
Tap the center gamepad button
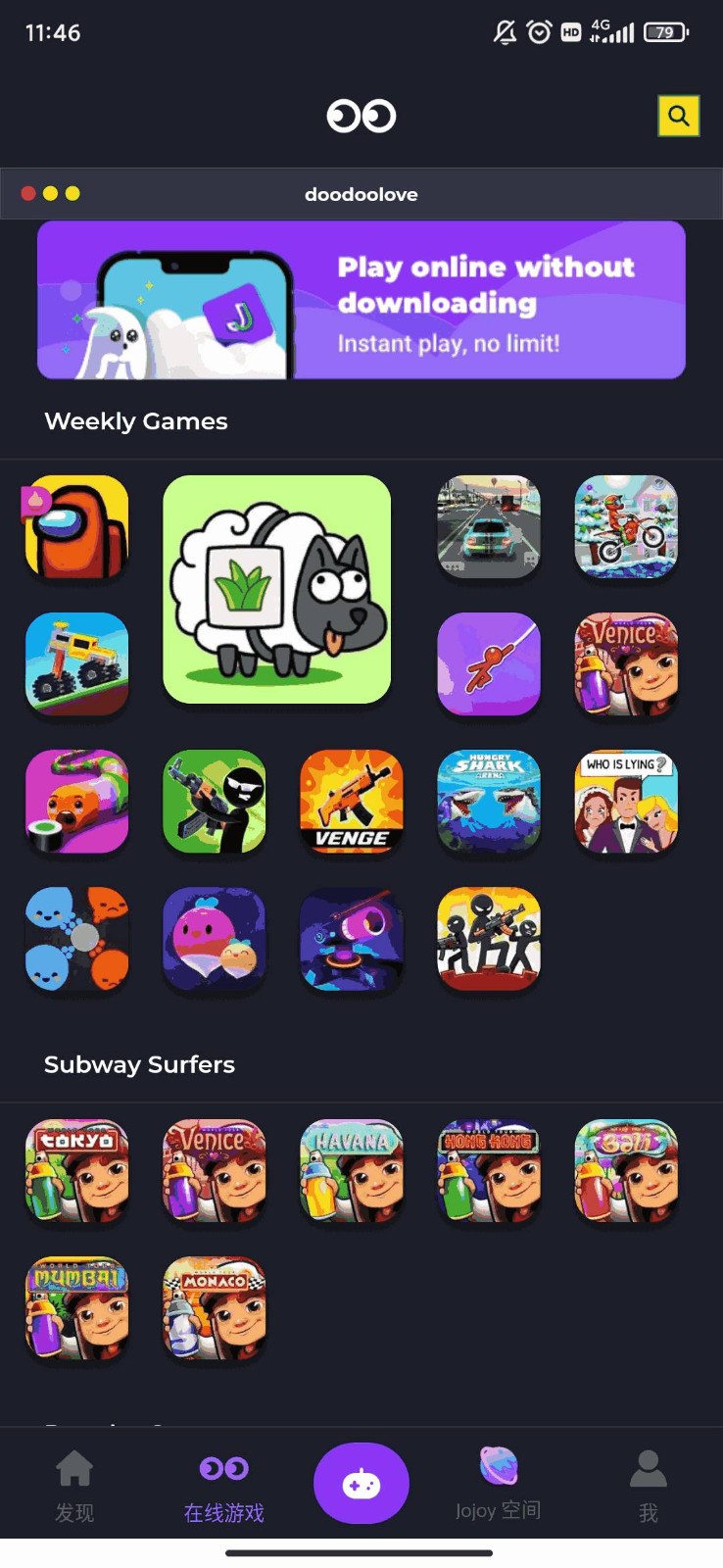pos(361,1484)
